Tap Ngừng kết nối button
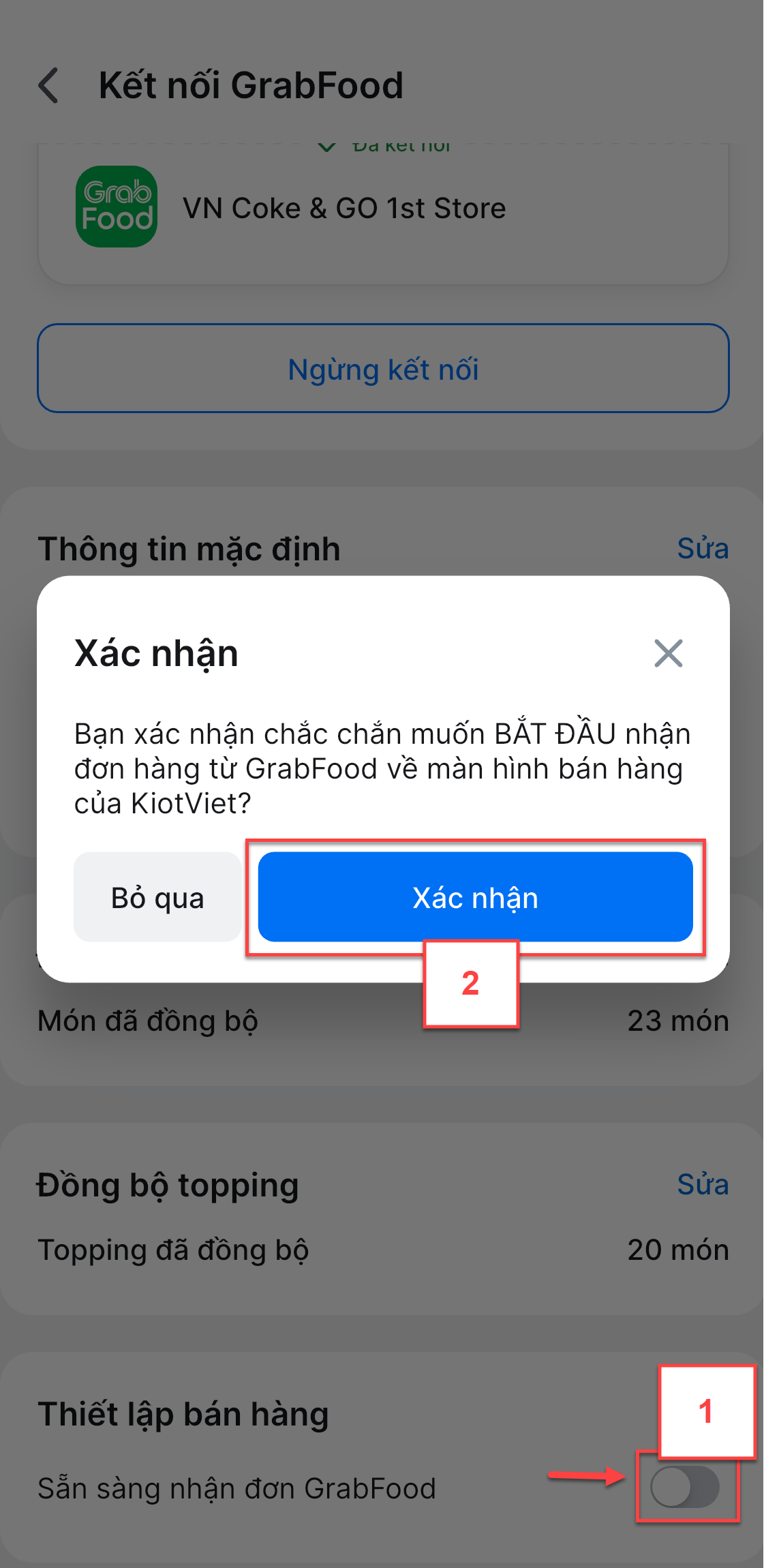Image resolution: width=764 pixels, height=1568 pixels. pos(383,369)
